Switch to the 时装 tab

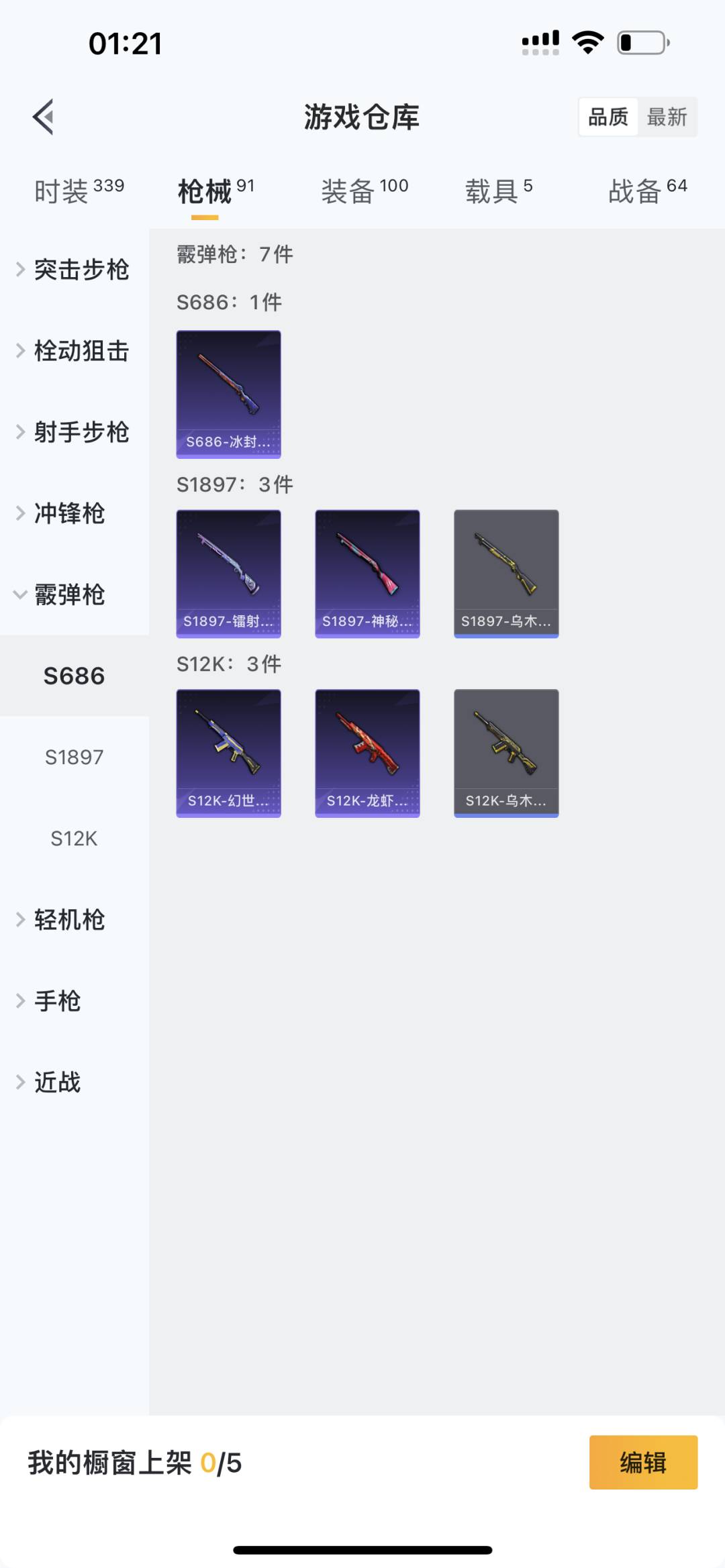click(79, 191)
